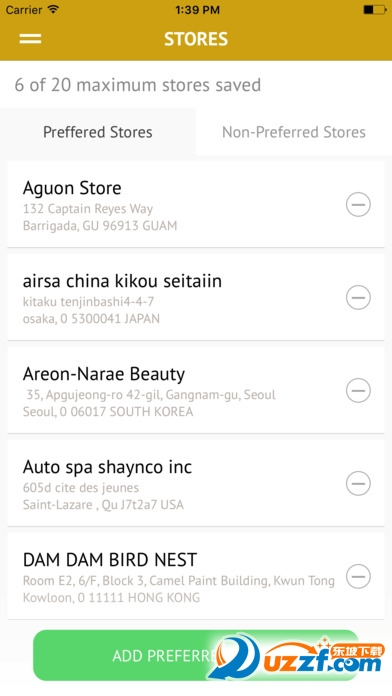Open the Aguon Store row
Image resolution: width=392 pixels, height=696 pixels.
click(196, 204)
